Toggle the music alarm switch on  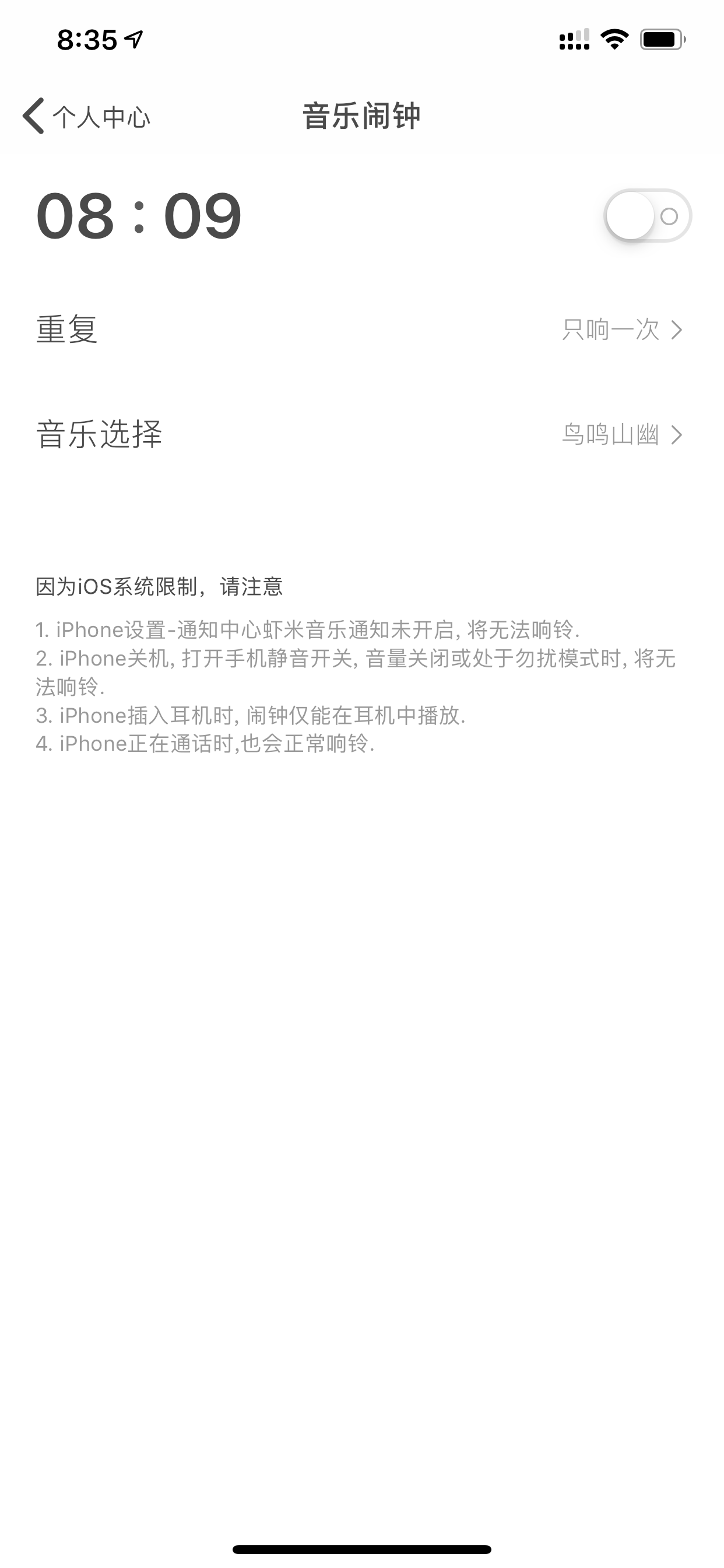point(647,216)
